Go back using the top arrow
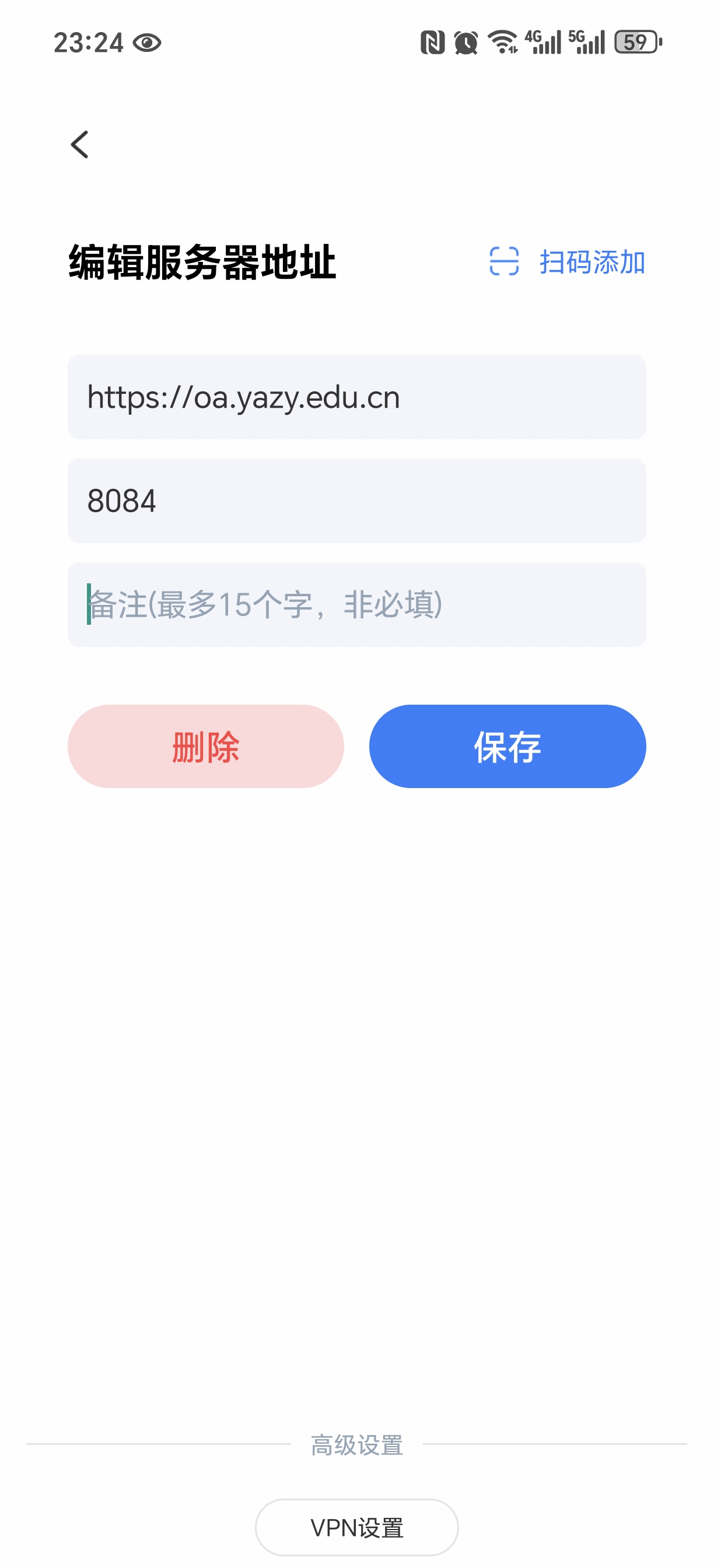This screenshot has width=714, height=1568. coord(80,145)
